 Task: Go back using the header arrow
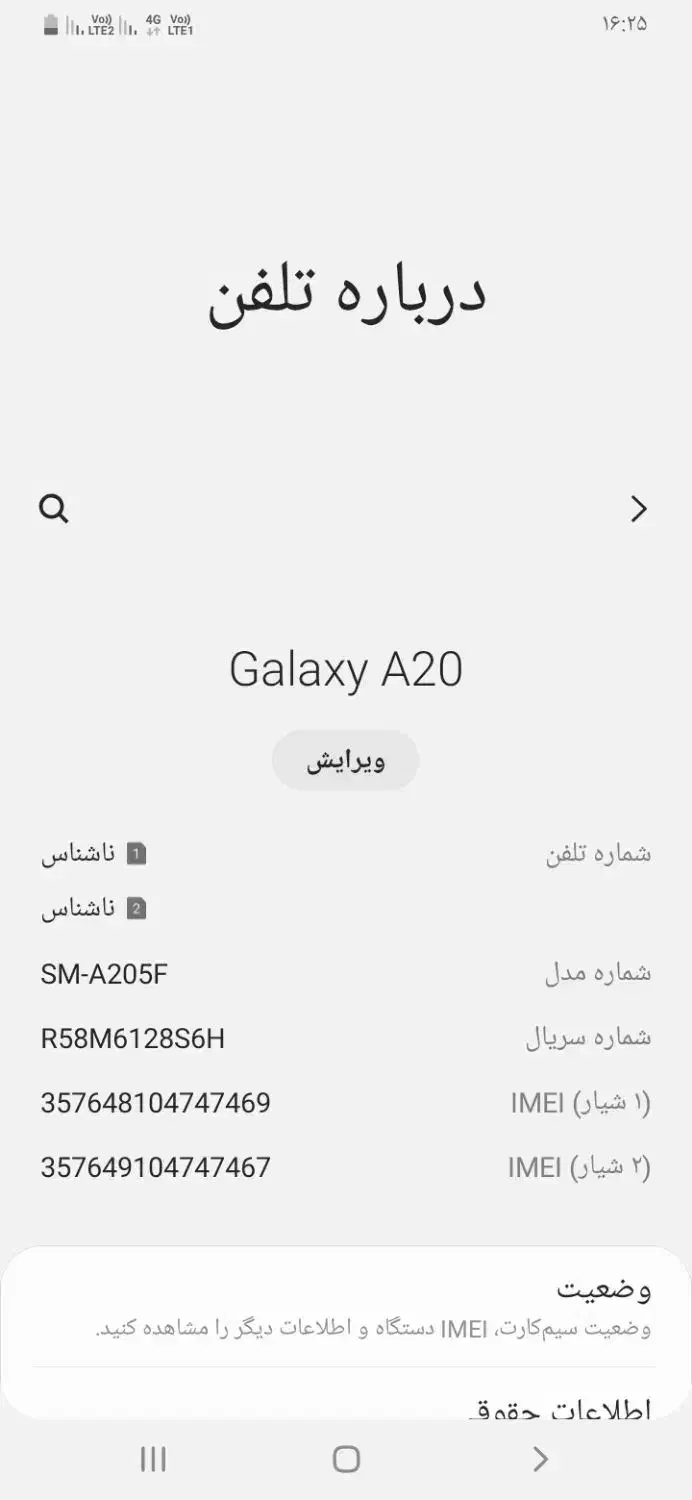click(x=638, y=509)
